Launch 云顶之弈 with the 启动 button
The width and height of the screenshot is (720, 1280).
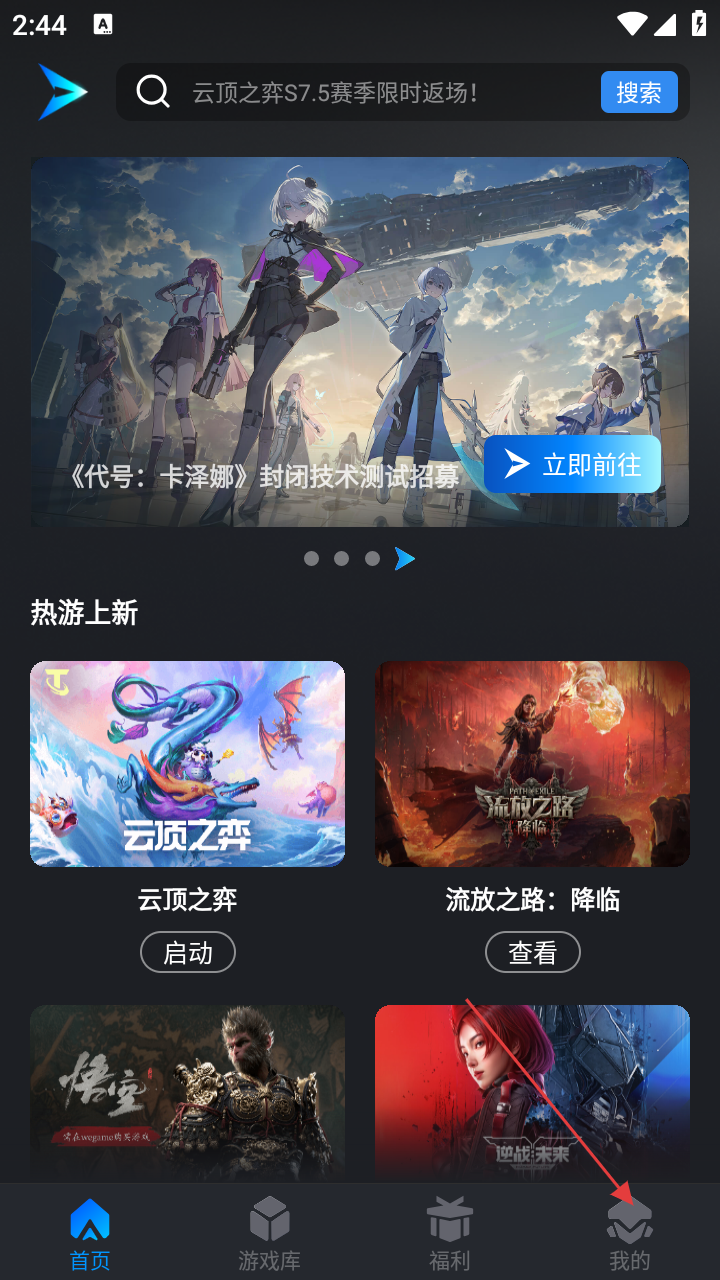187,952
